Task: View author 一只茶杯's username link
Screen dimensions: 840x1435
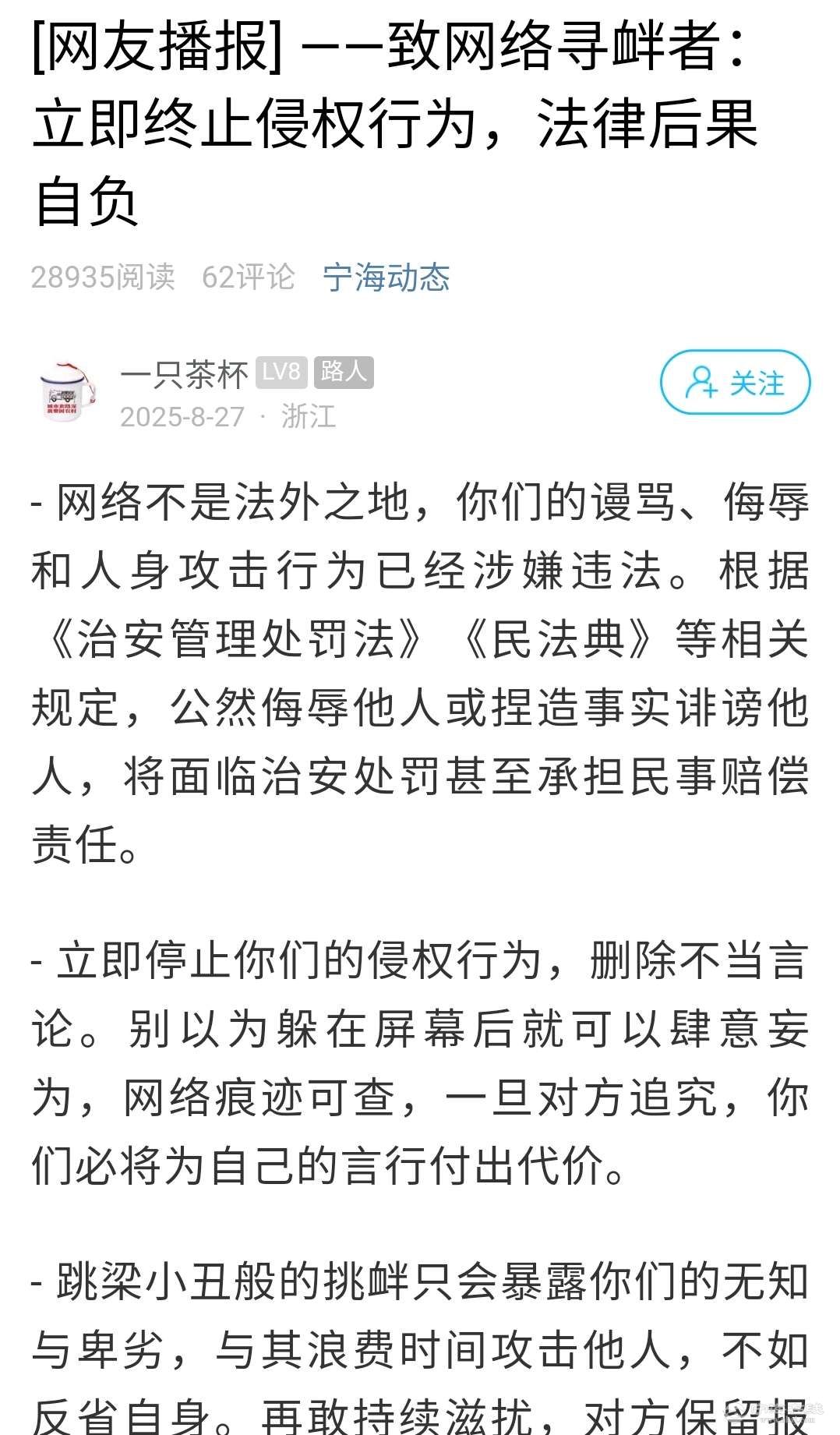Action: click(184, 374)
